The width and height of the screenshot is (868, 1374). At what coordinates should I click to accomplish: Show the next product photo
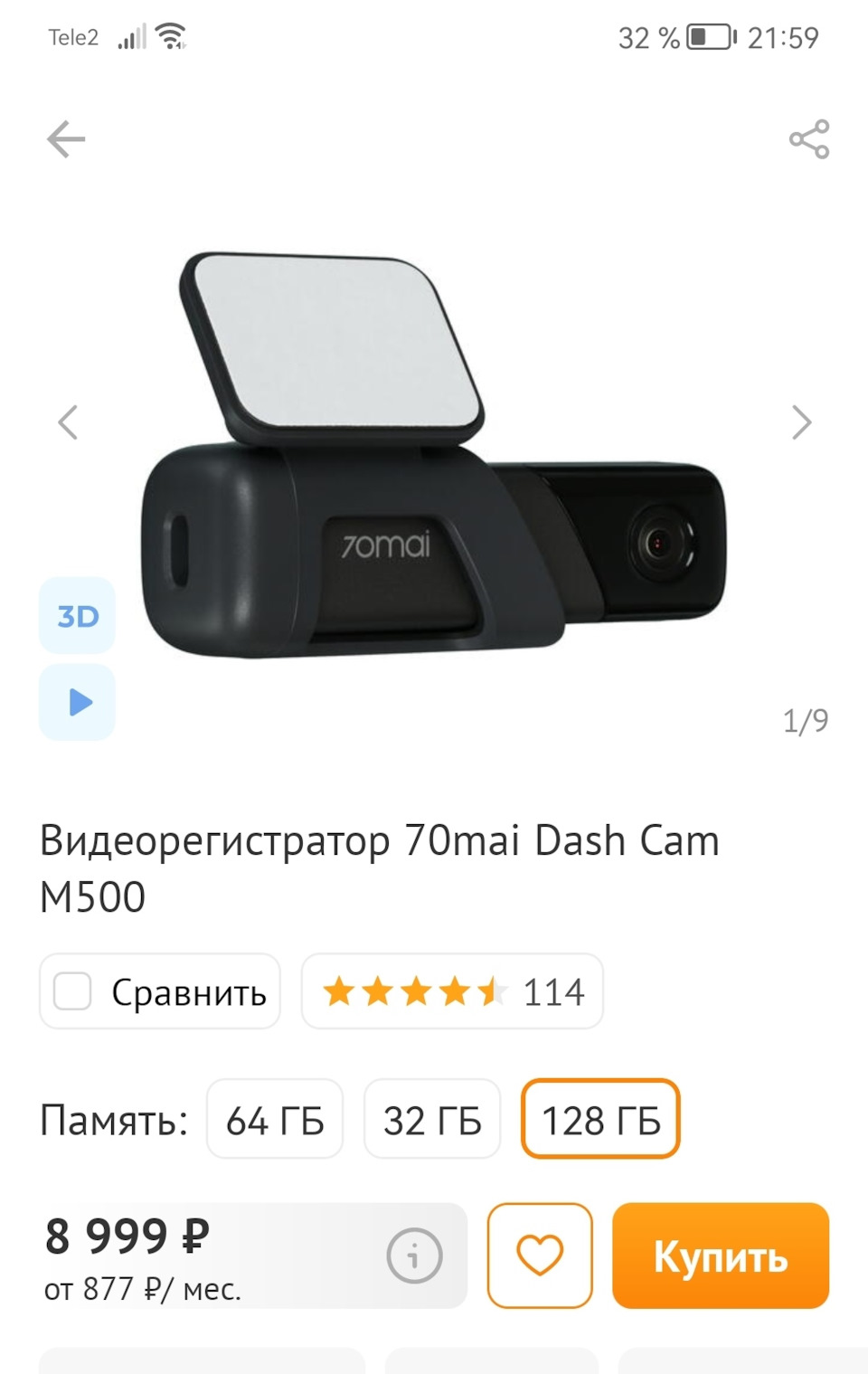point(801,422)
